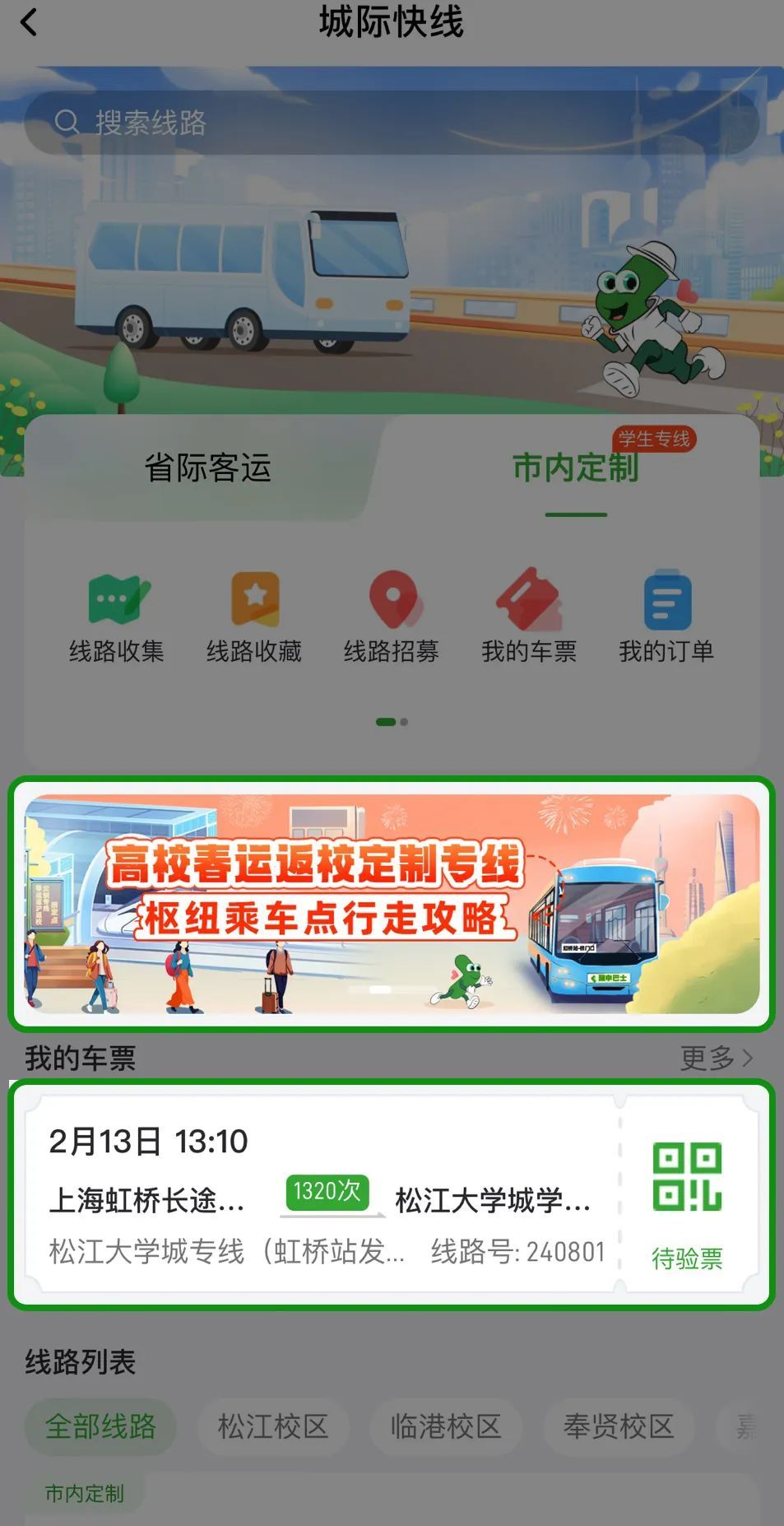Filter routes by 全部线路
Viewport: 784px width, 1526px height.
pyautogui.click(x=100, y=1426)
